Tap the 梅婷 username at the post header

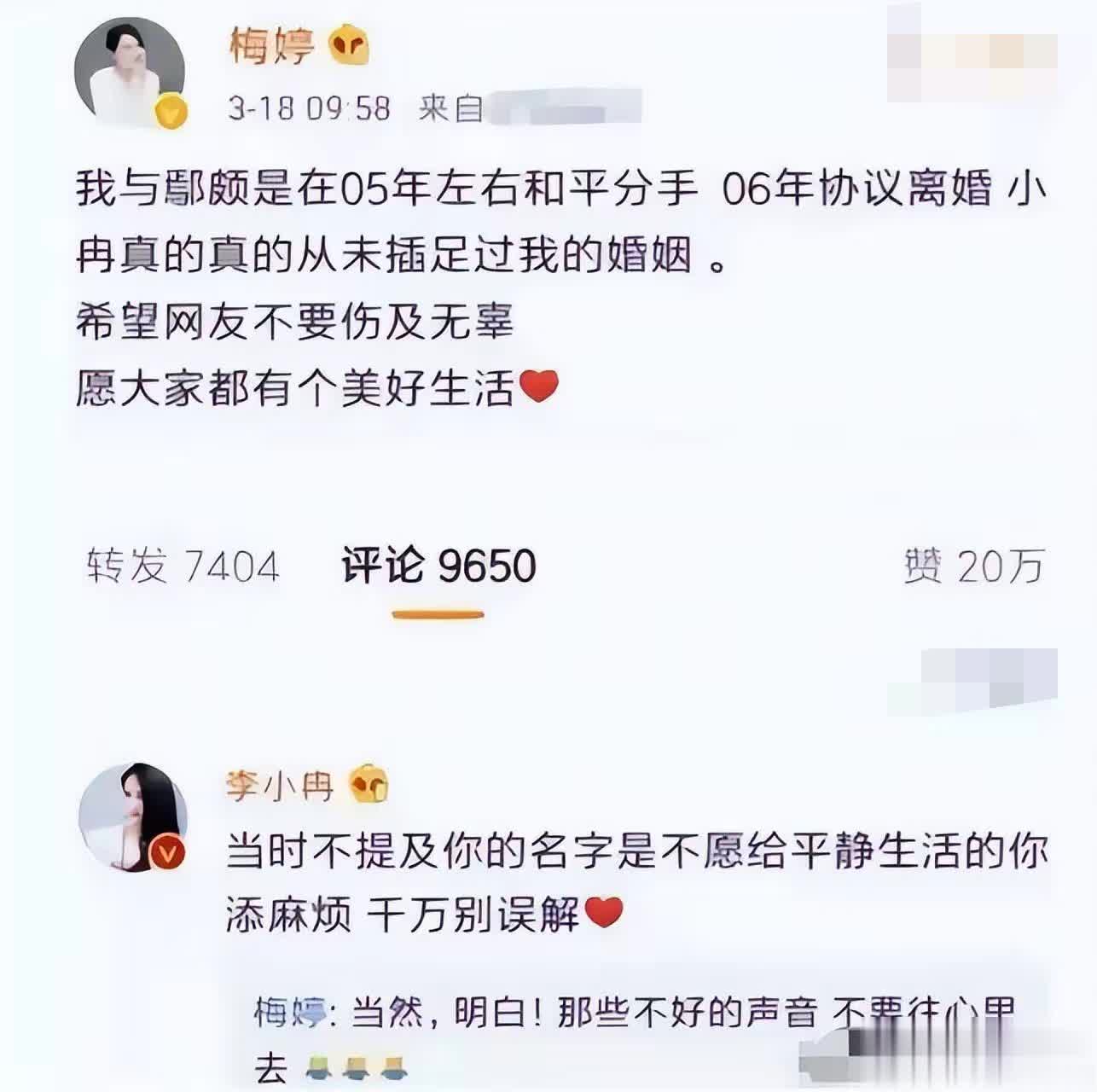[271, 45]
